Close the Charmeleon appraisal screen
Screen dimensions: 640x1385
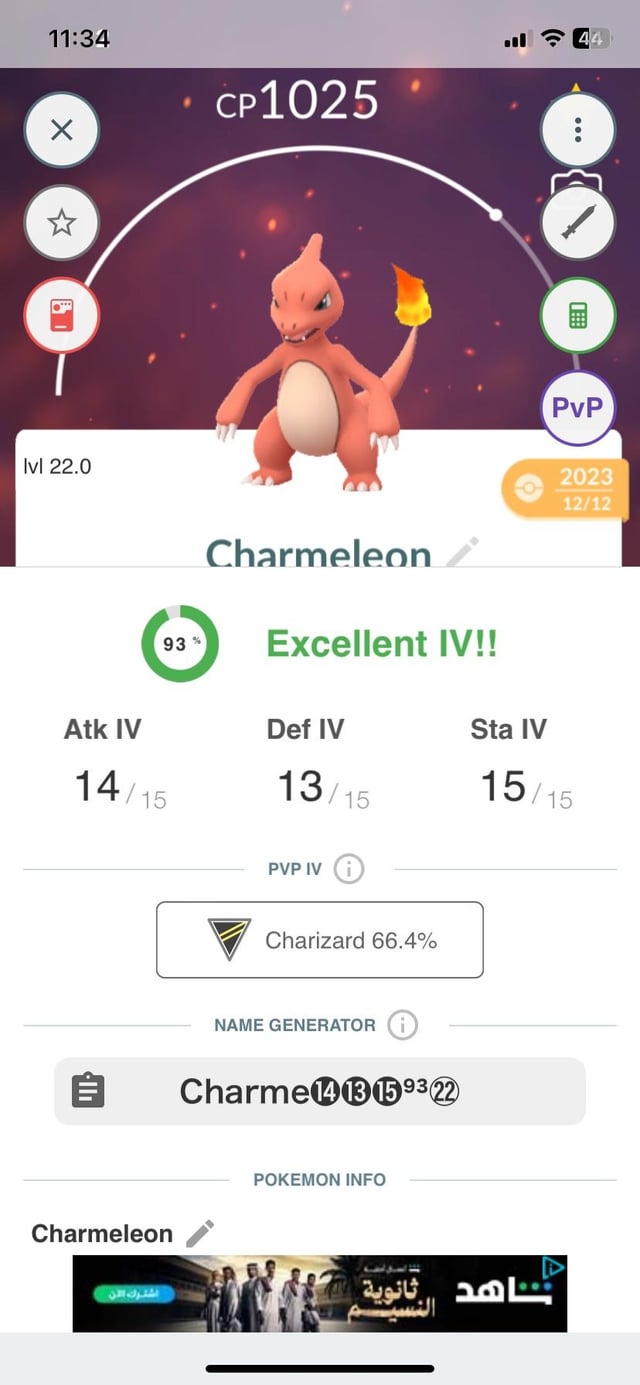[62, 130]
